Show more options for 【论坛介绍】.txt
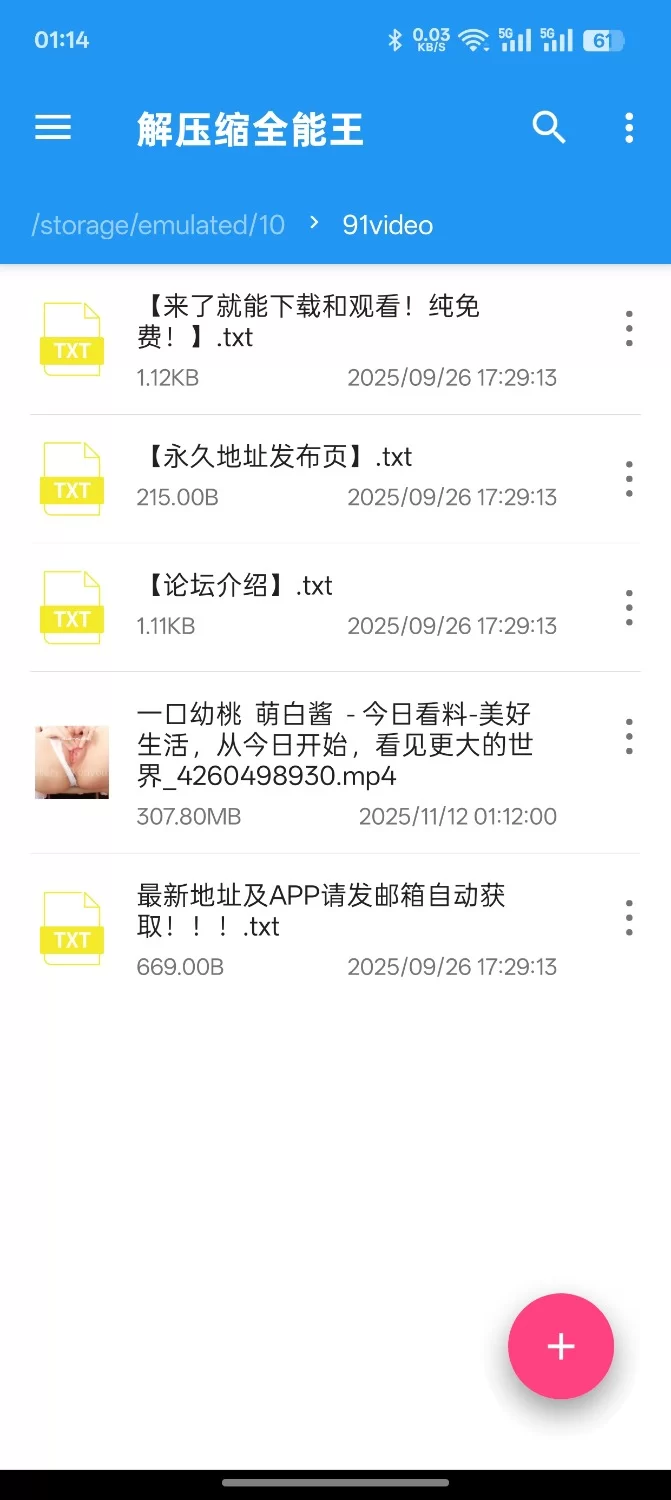 pos(628,607)
